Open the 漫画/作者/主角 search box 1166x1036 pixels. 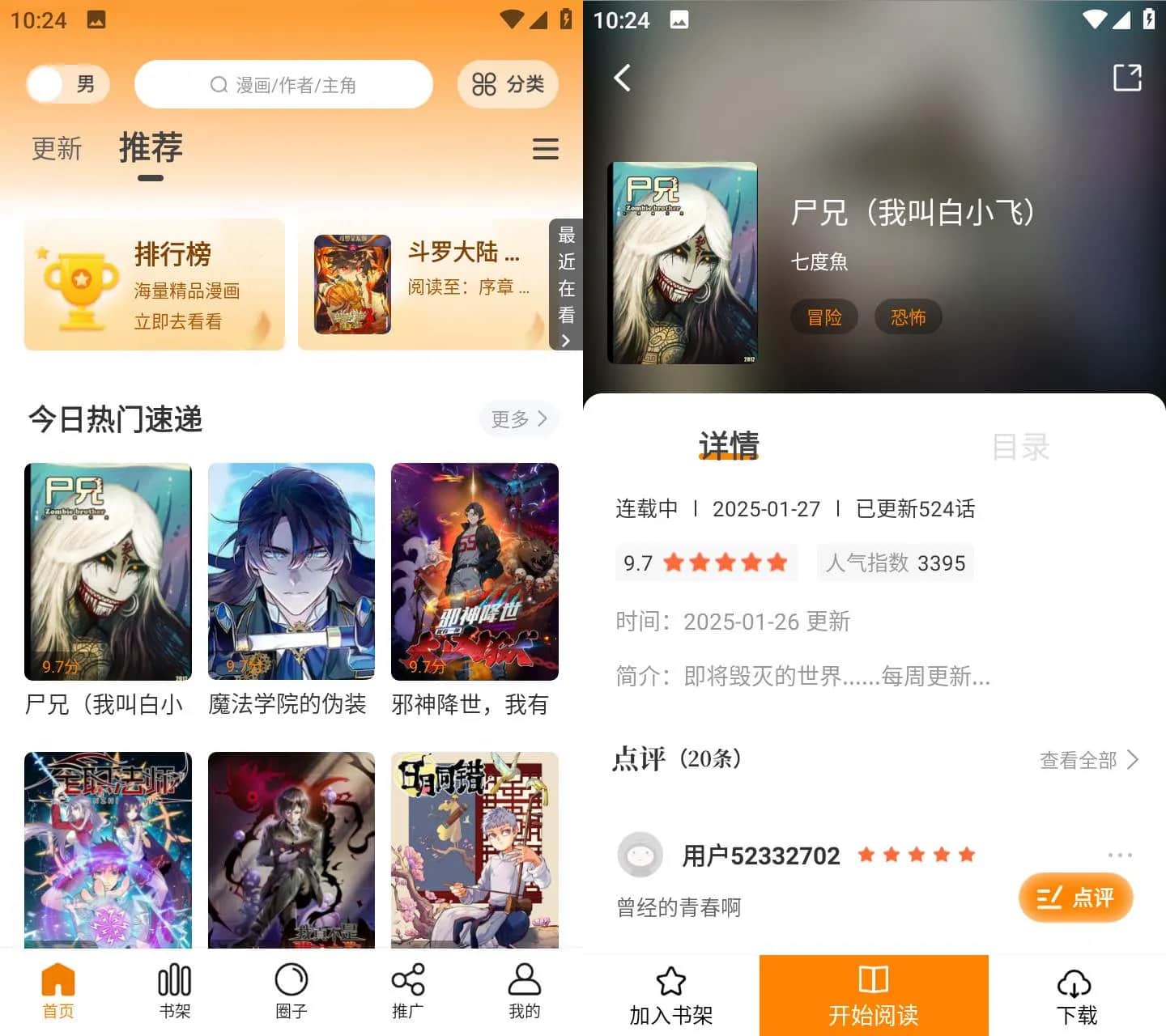click(x=283, y=84)
